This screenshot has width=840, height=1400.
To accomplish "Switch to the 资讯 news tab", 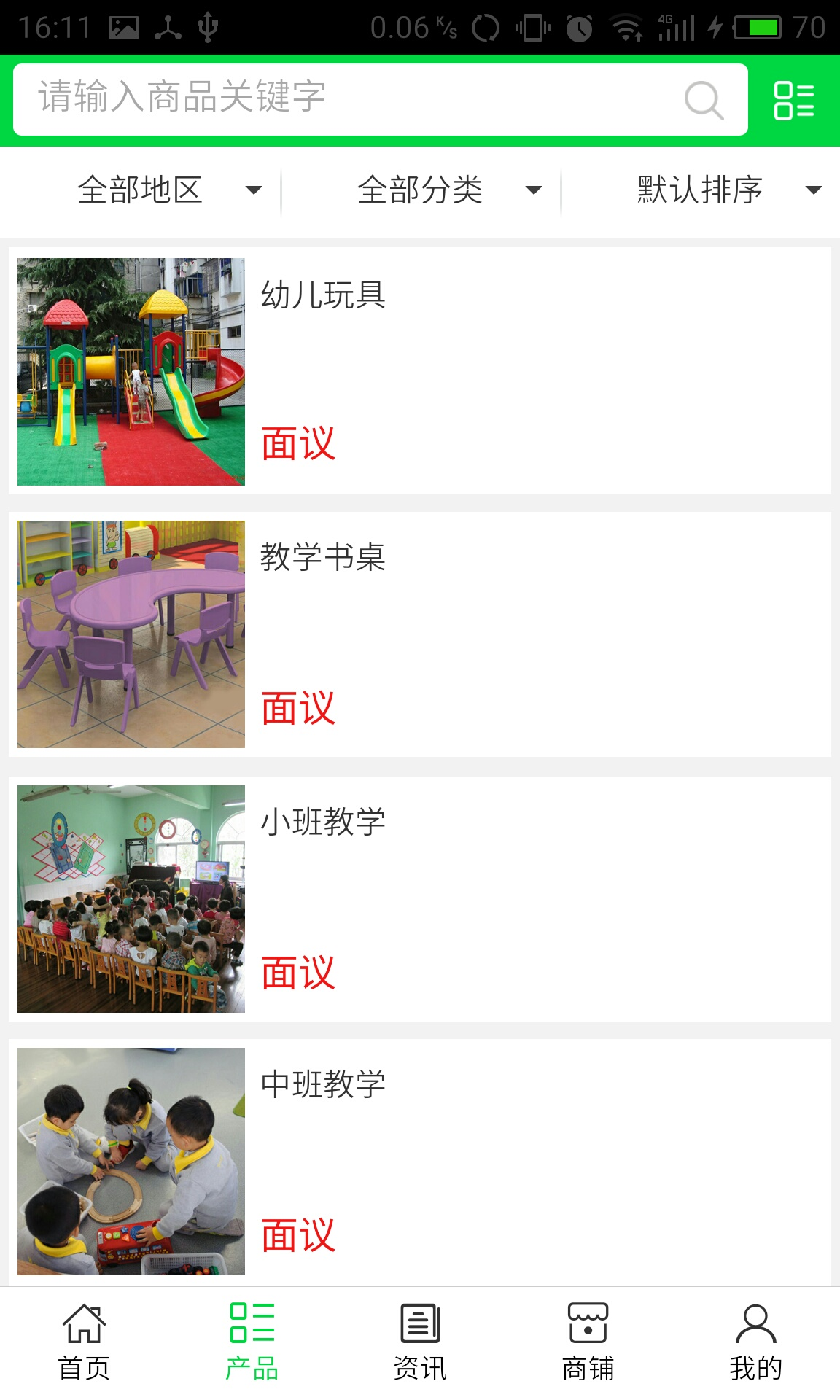I will point(420,1342).
